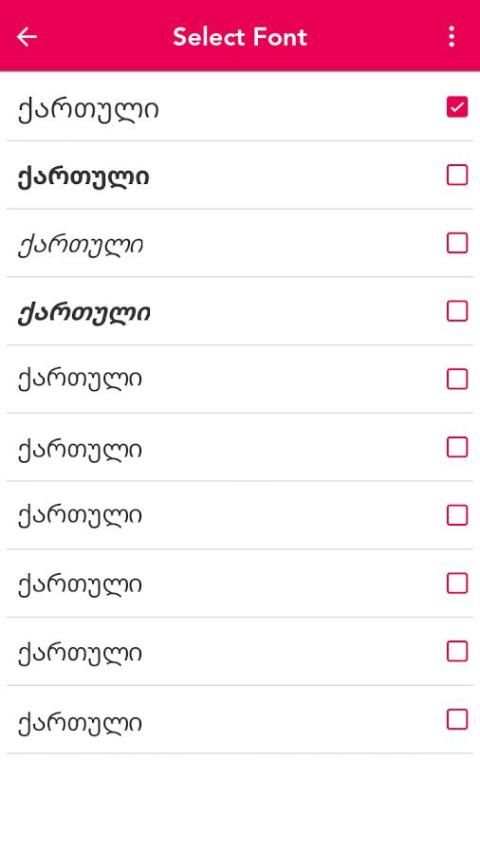
Task: Tick the sixth font option checkbox
Action: pos(457,447)
